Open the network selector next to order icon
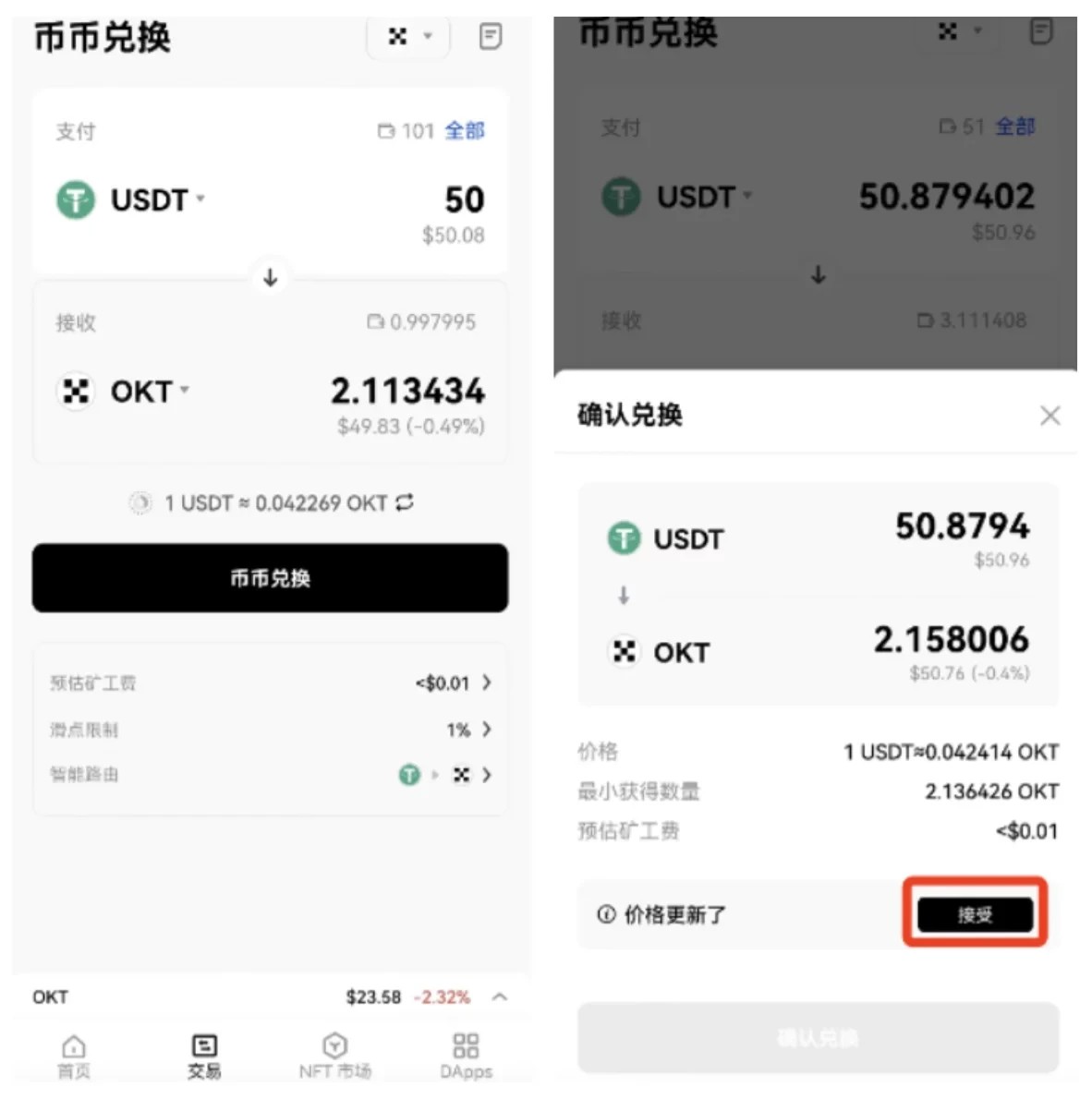Screen dimensions: 1092x1099 (x=407, y=36)
